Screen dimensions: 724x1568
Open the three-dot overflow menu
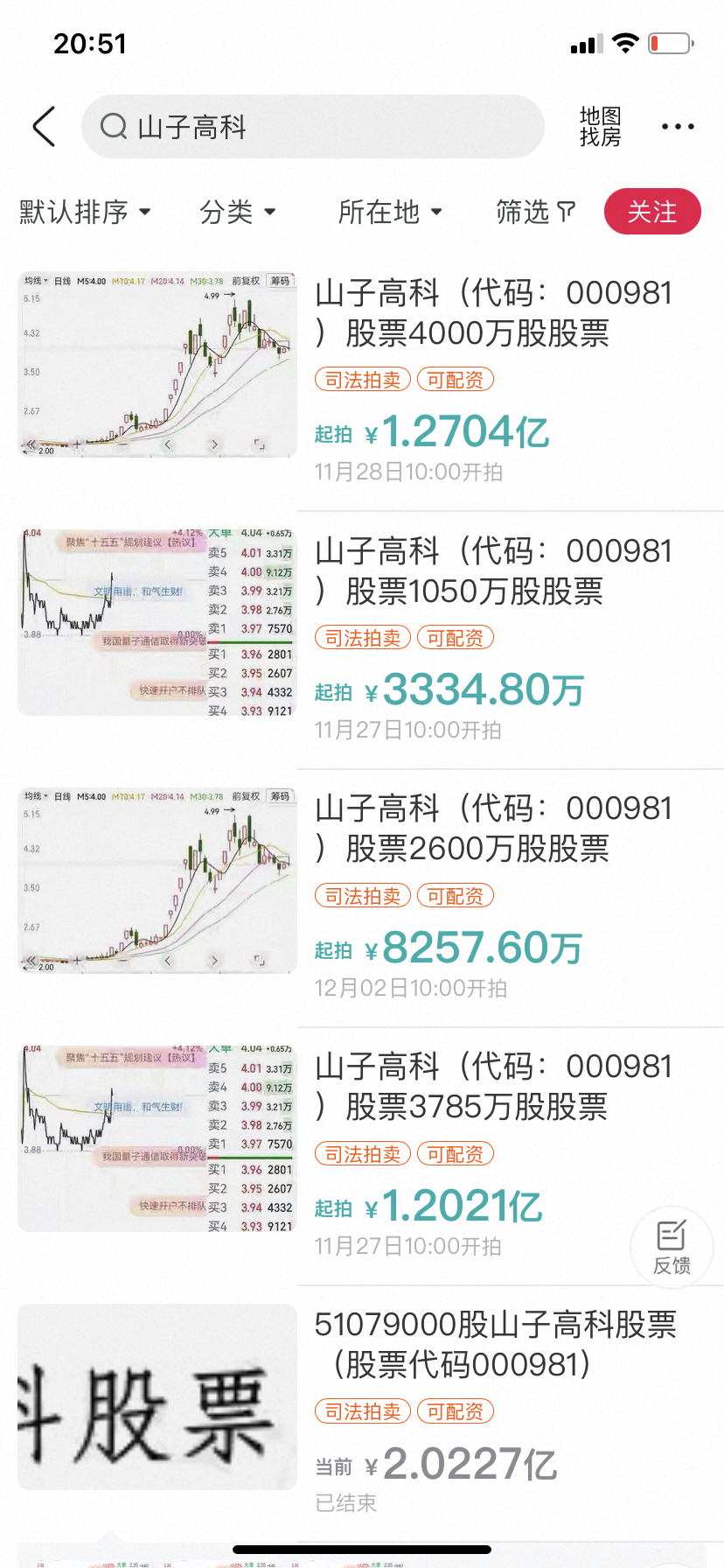pos(678,127)
